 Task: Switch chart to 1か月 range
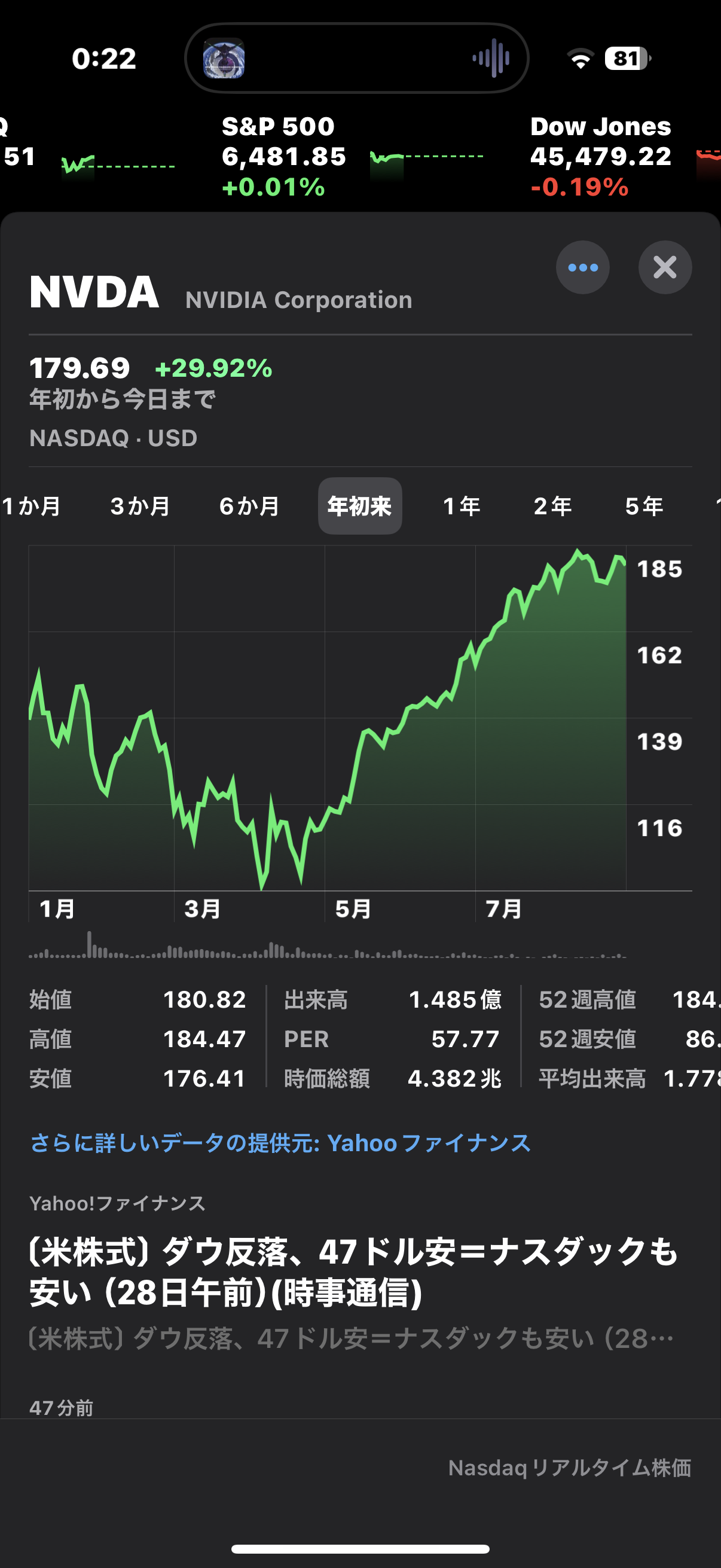coord(32,506)
